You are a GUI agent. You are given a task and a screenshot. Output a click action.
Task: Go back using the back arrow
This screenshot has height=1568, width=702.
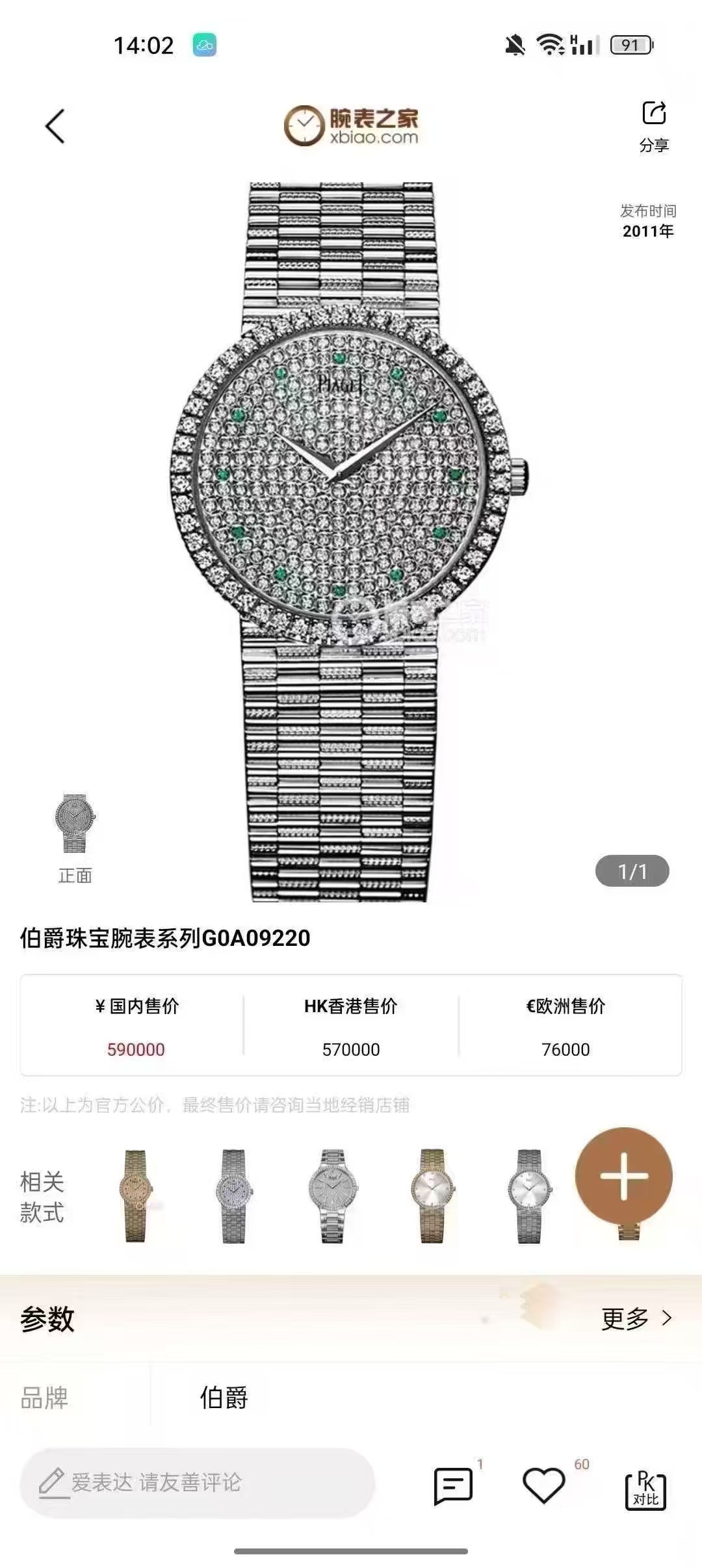click(56, 125)
